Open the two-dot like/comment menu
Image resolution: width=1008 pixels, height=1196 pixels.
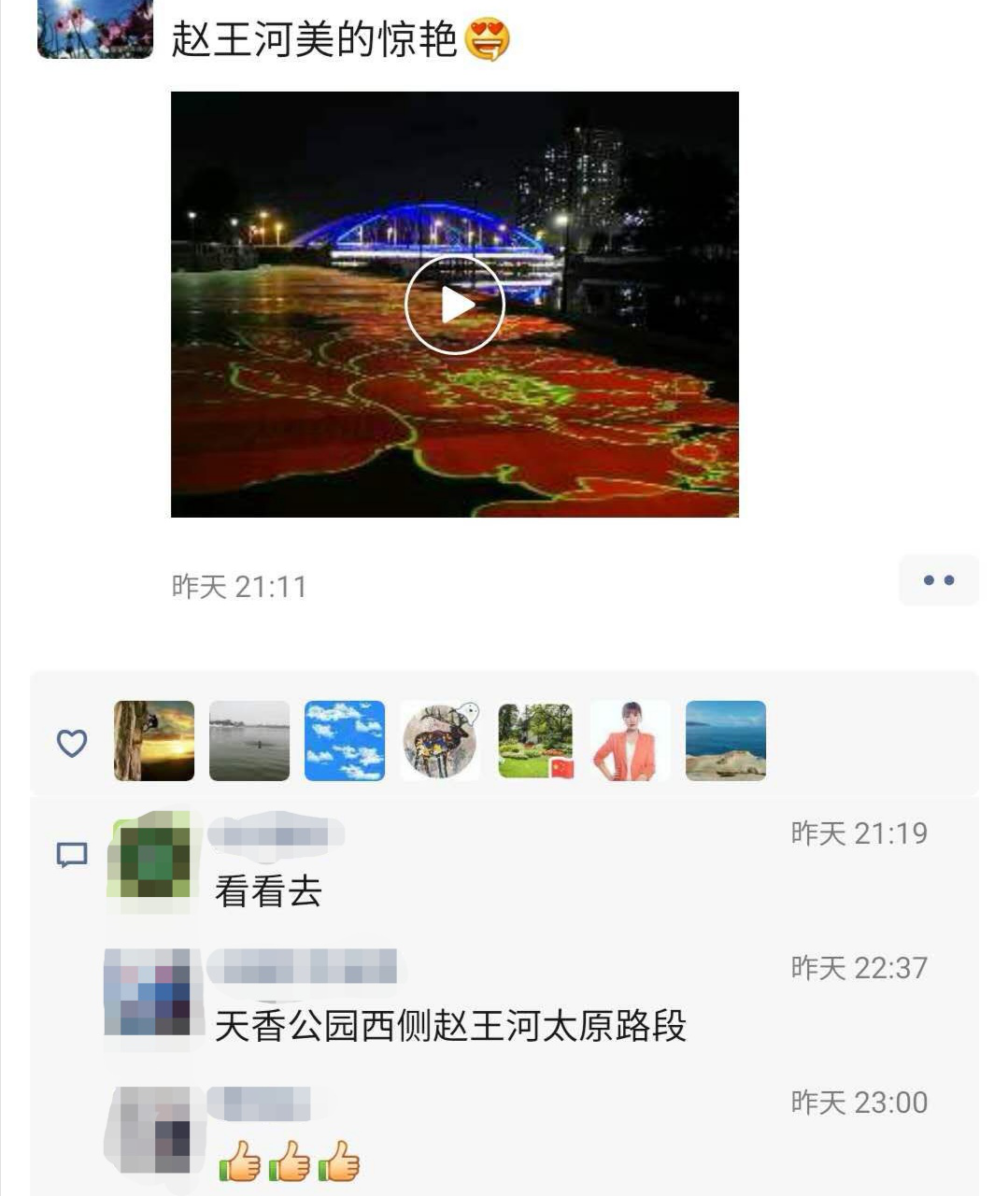[938, 580]
